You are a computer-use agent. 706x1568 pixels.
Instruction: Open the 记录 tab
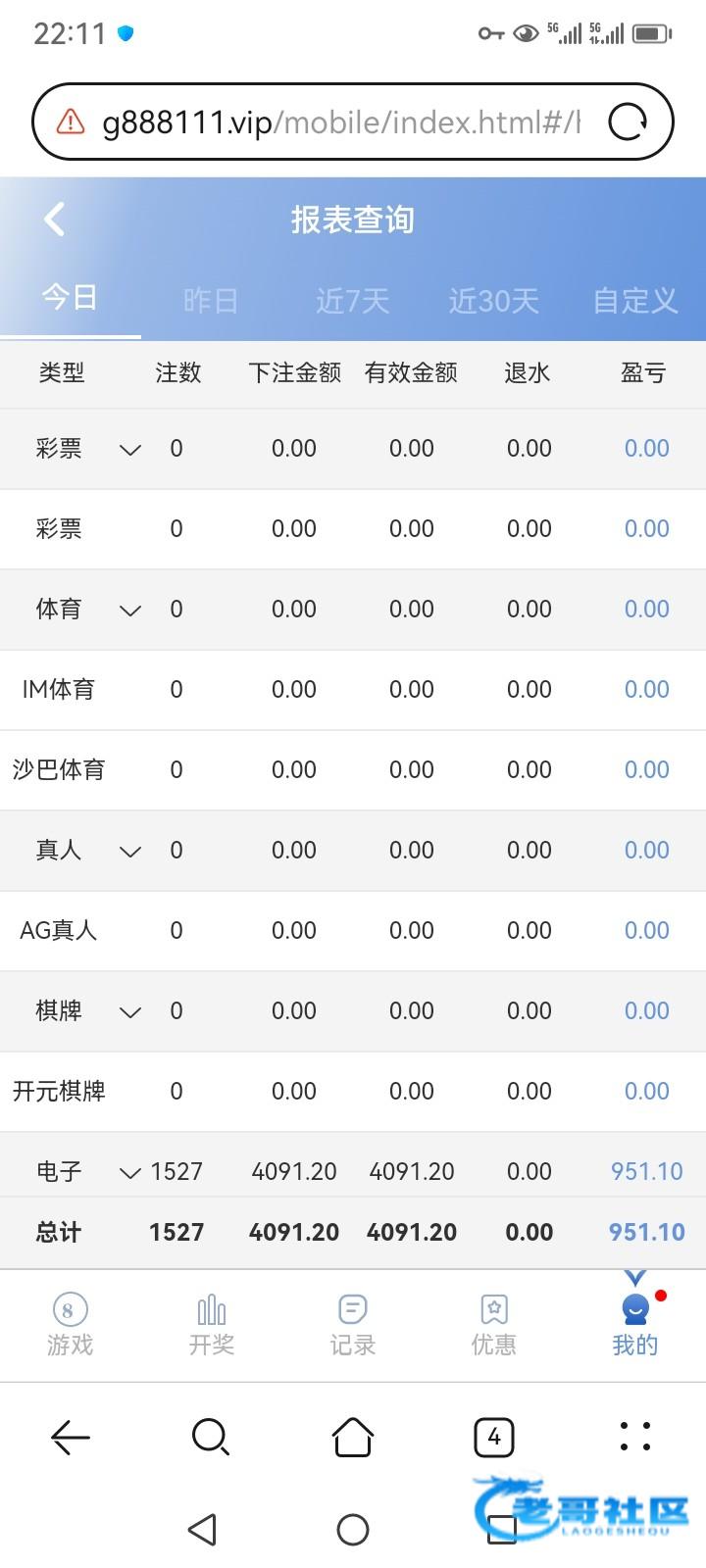pos(352,1324)
